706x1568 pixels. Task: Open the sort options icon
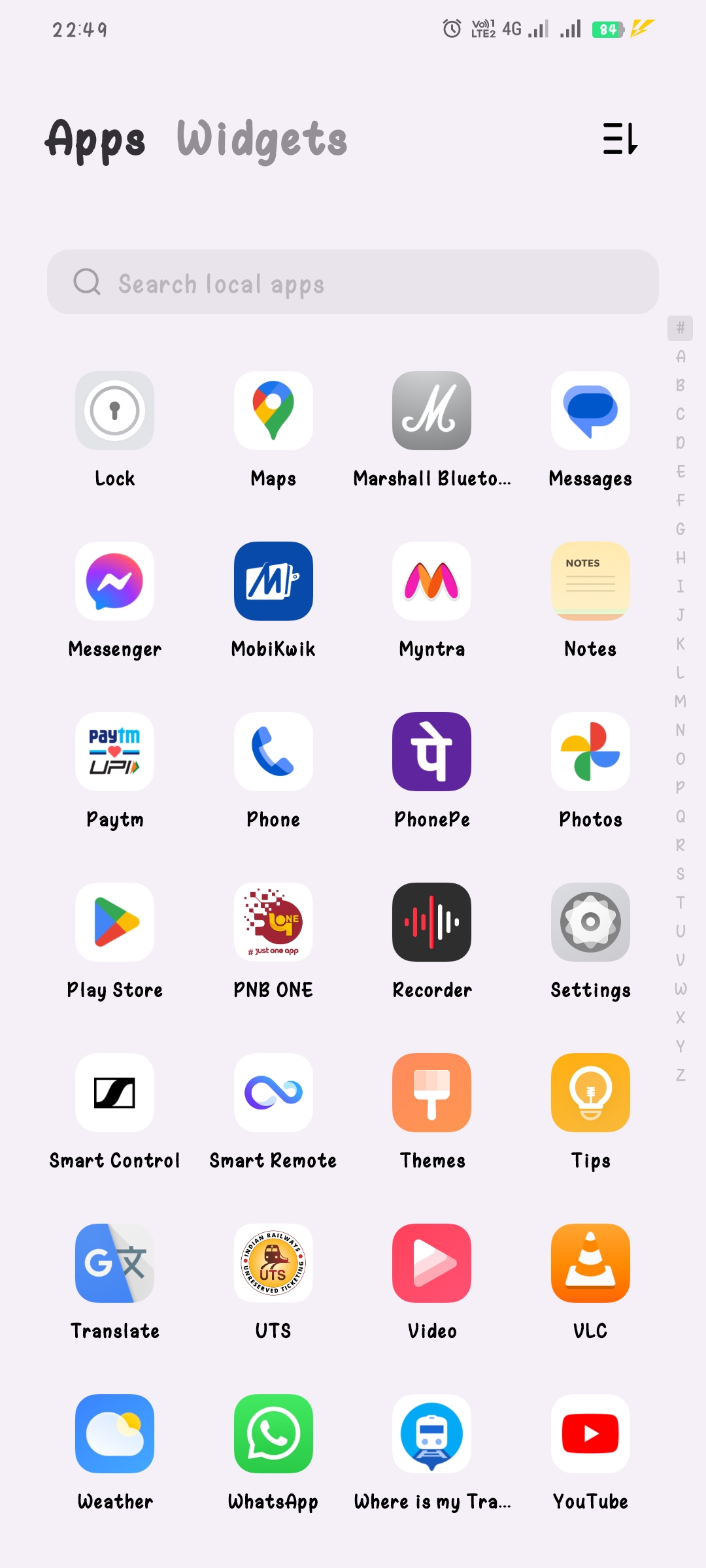click(x=620, y=139)
